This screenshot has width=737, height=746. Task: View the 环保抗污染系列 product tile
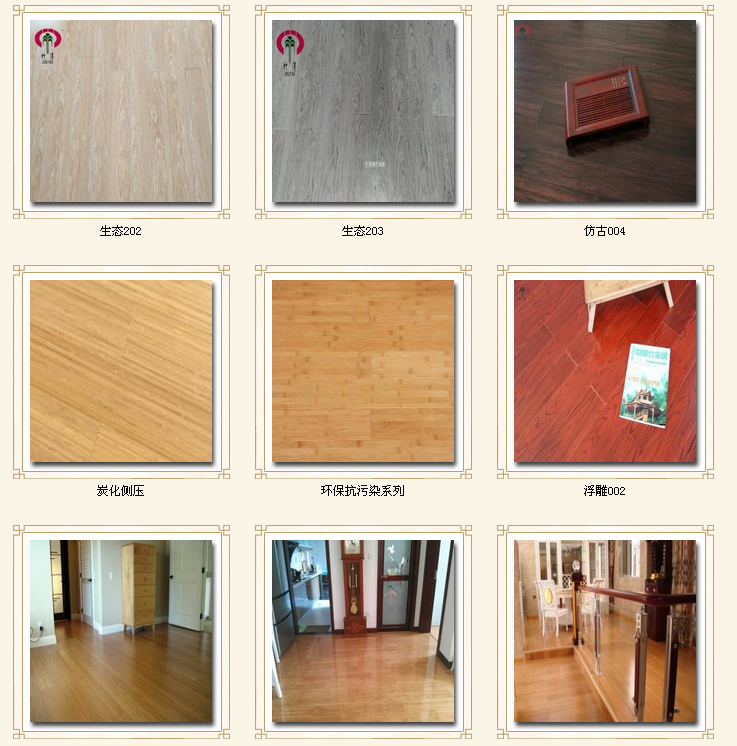click(x=363, y=371)
